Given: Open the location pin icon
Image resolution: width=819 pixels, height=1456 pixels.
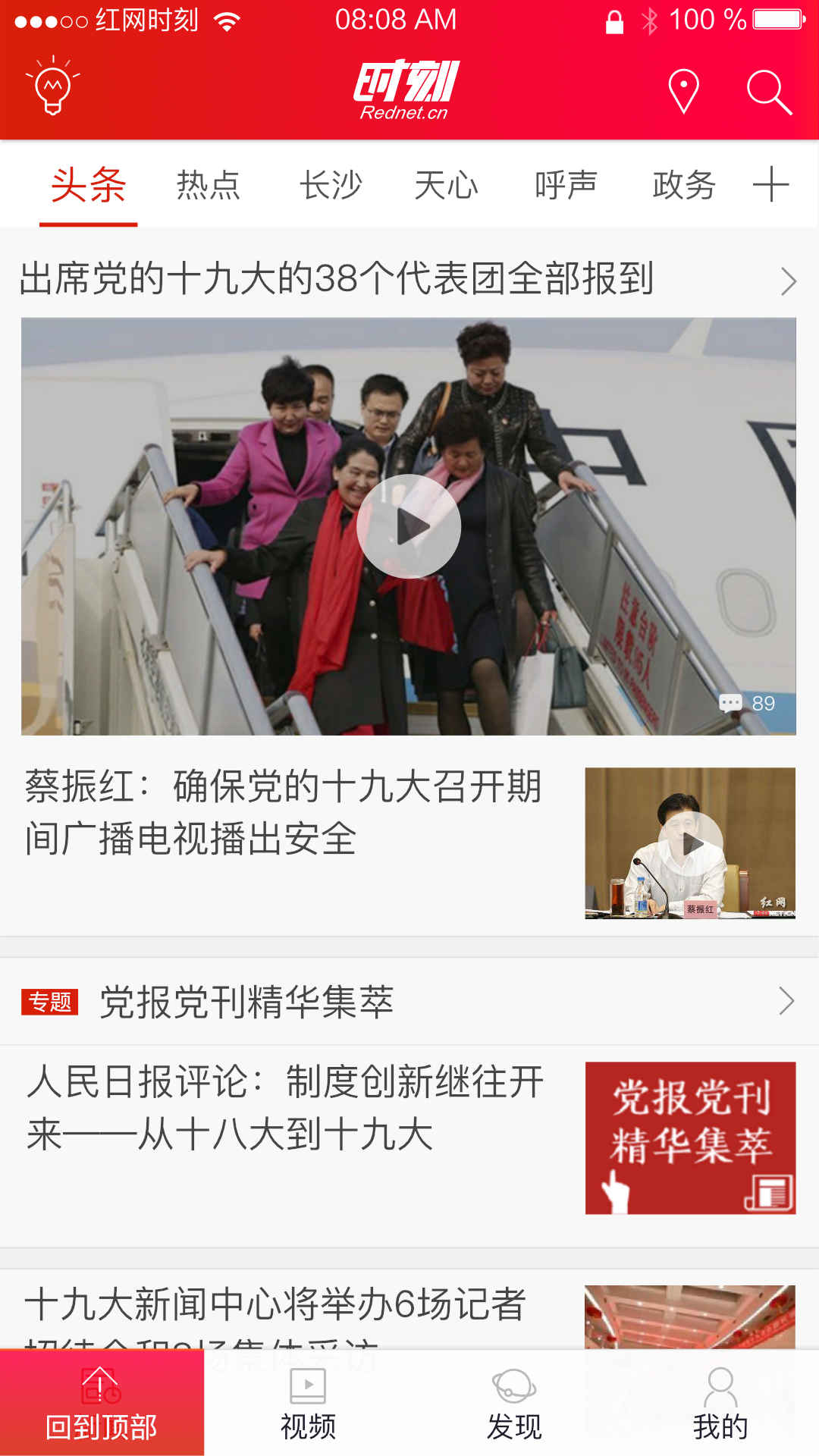Looking at the screenshot, I should pyautogui.click(x=683, y=91).
